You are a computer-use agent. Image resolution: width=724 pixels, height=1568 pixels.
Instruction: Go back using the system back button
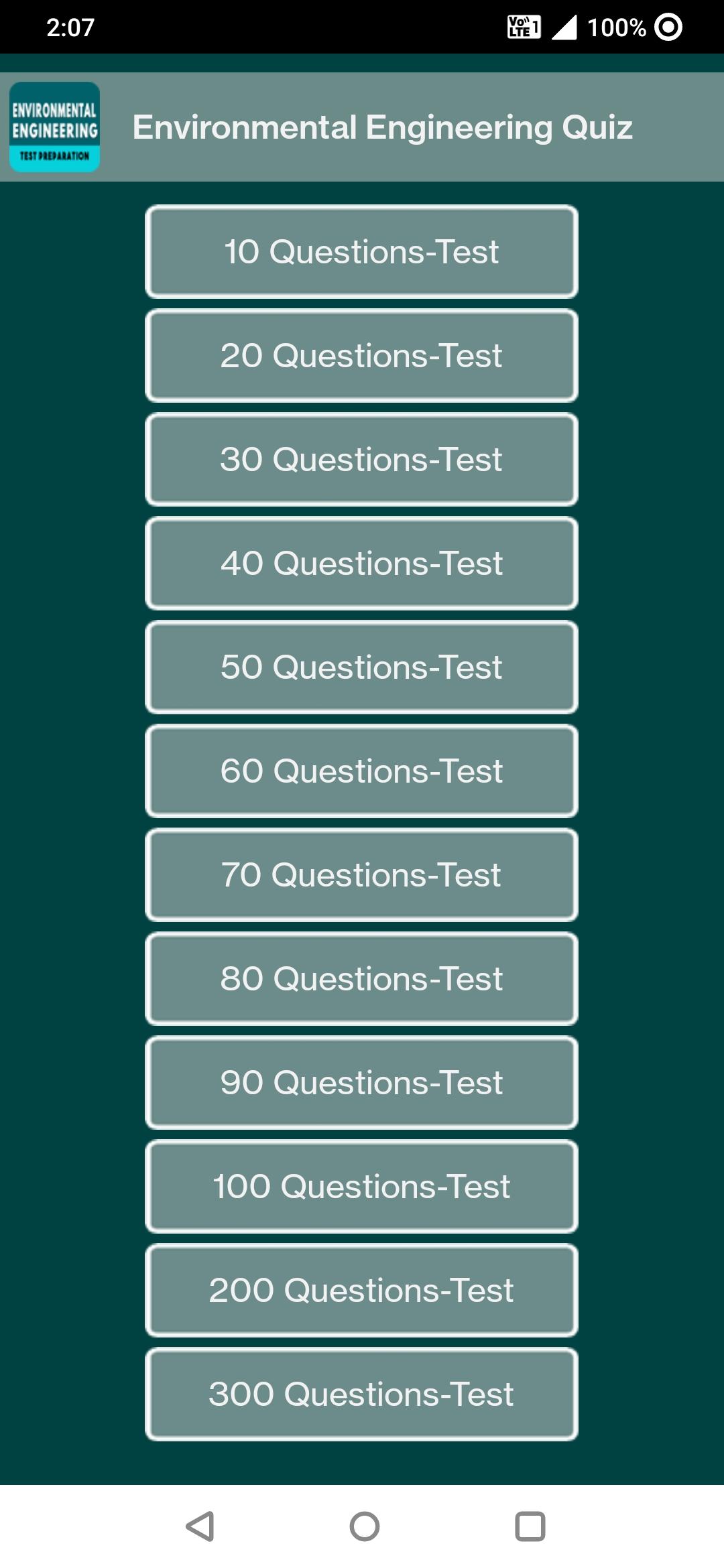[200, 1526]
